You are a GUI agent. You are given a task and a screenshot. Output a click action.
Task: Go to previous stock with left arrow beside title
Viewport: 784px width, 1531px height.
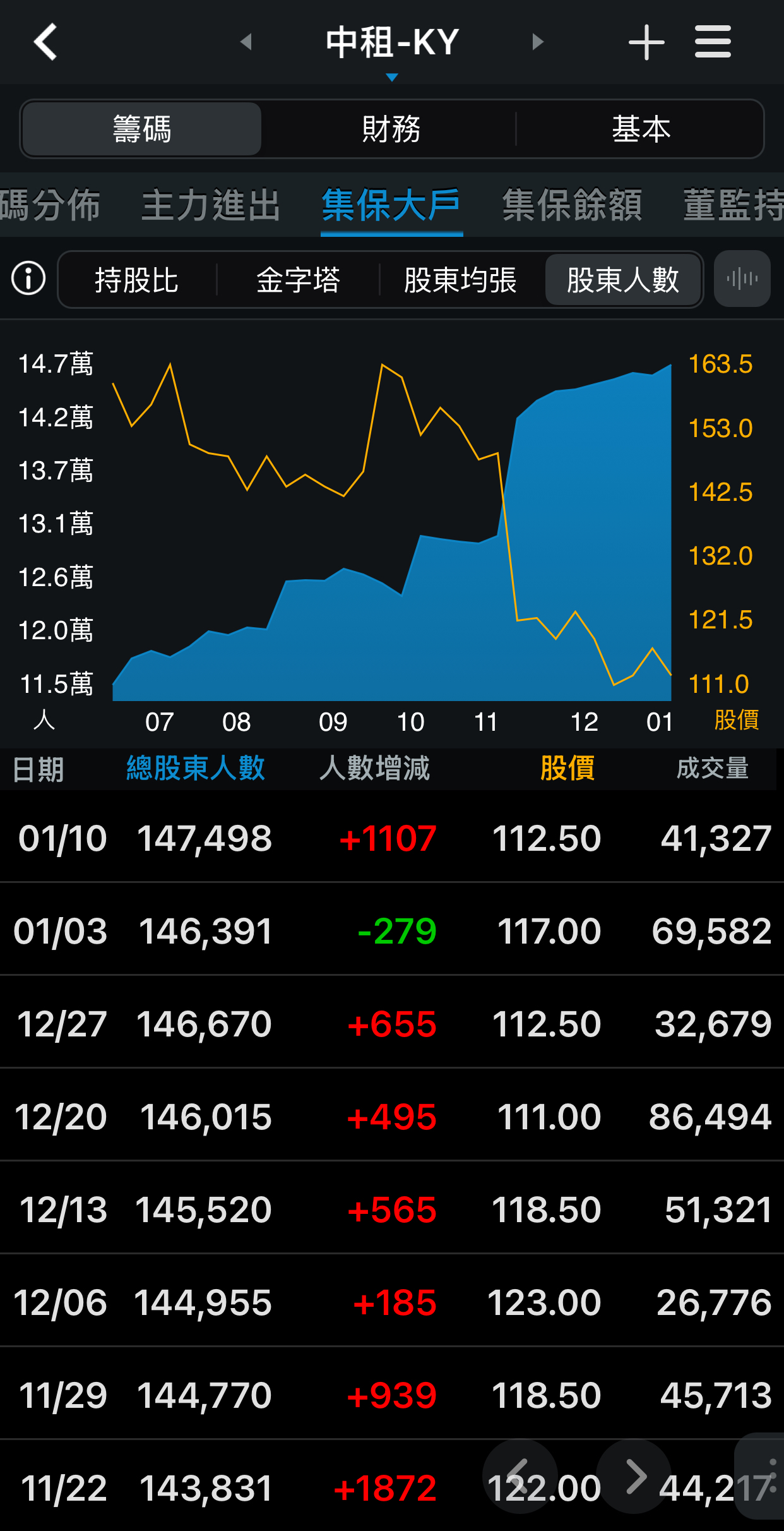coord(246,42)
